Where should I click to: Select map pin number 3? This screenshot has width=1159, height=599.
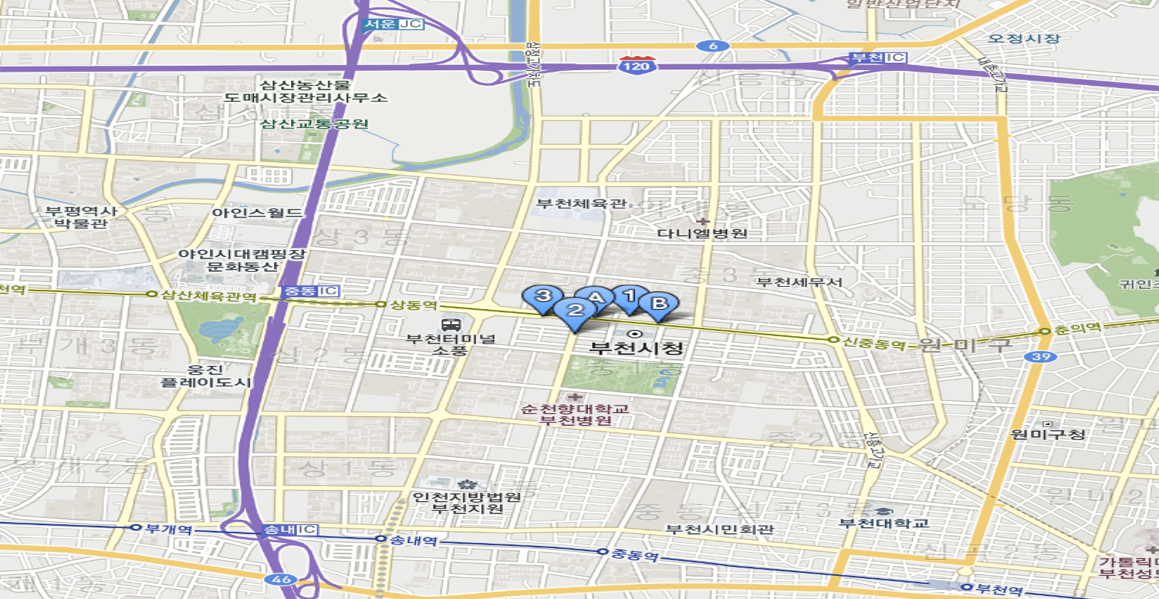coord(542,297)
